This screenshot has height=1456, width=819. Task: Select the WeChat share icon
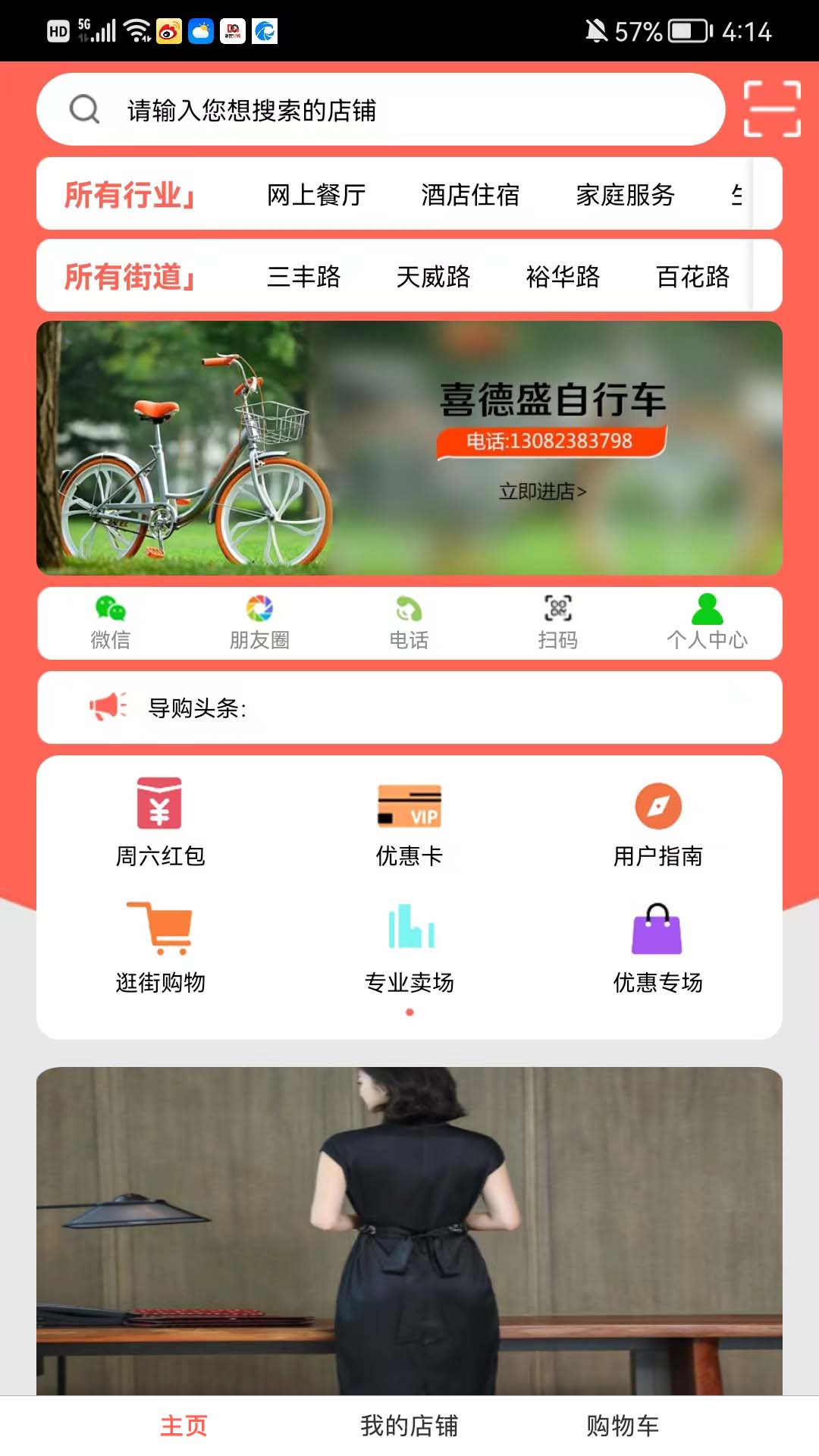(x=111, y=610)
